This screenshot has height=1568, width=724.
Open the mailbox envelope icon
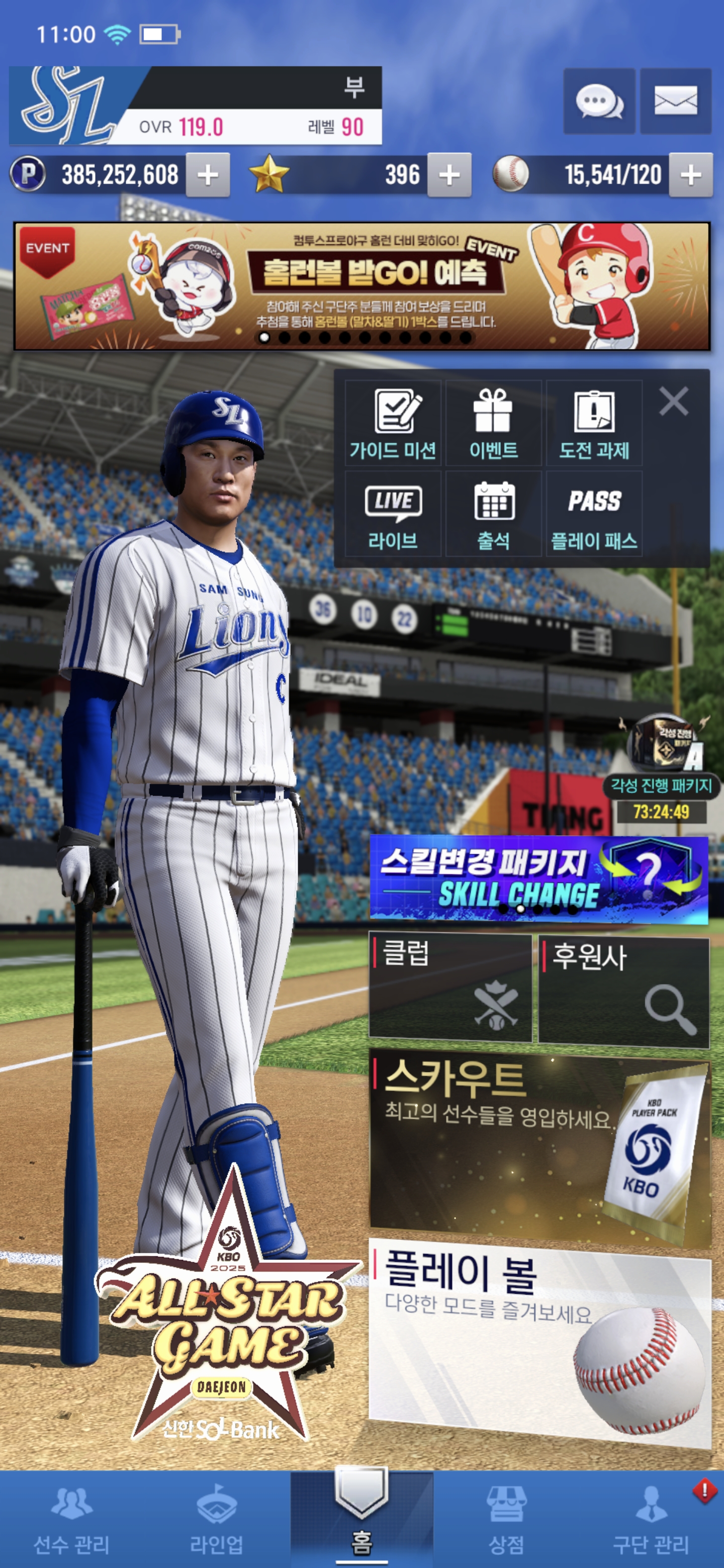click(675, 101)
